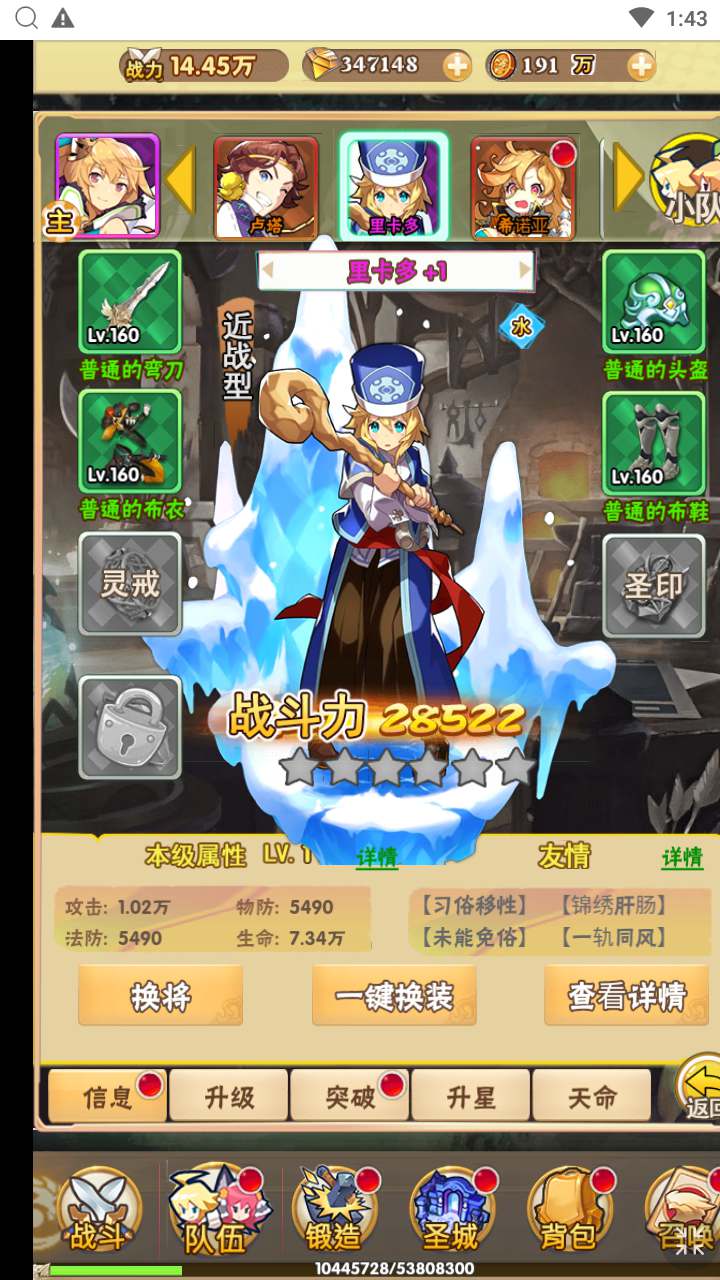Open 背包 in the bottom menu

(568, 1212)
